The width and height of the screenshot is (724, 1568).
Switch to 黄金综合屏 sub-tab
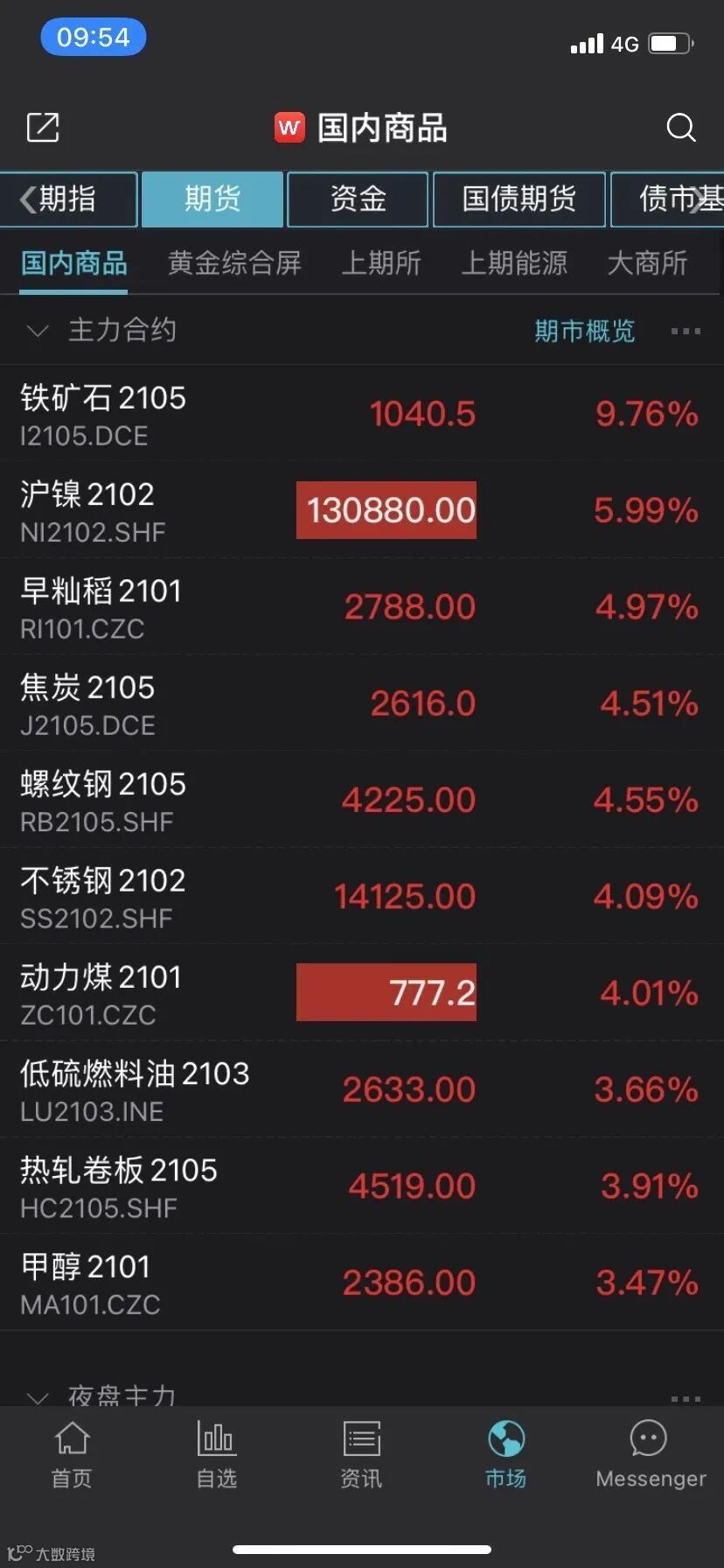coord(234,263)
